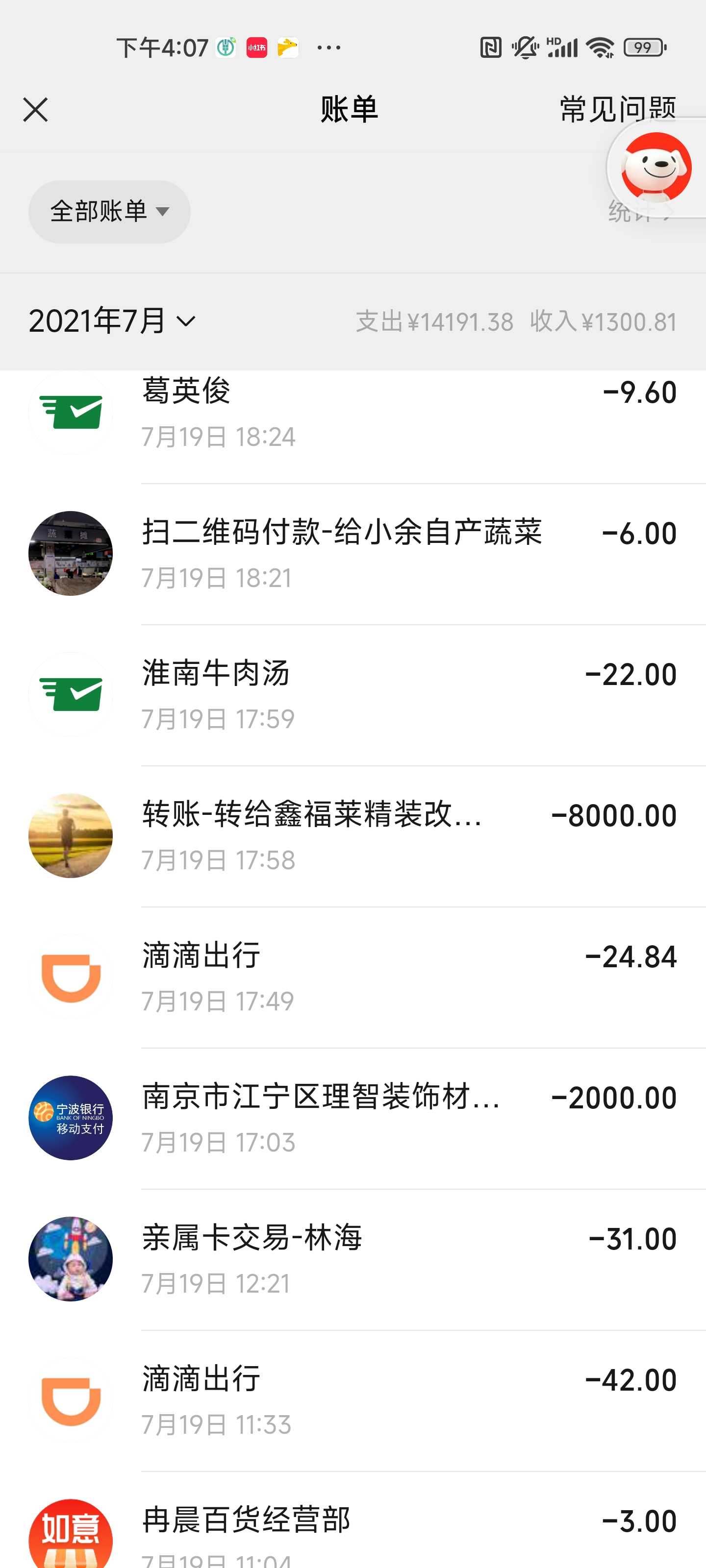Viewport: 706px width, 1568px height.
Task: Tap the floating JD mascot icon
Action: click(x=656, y=167)
